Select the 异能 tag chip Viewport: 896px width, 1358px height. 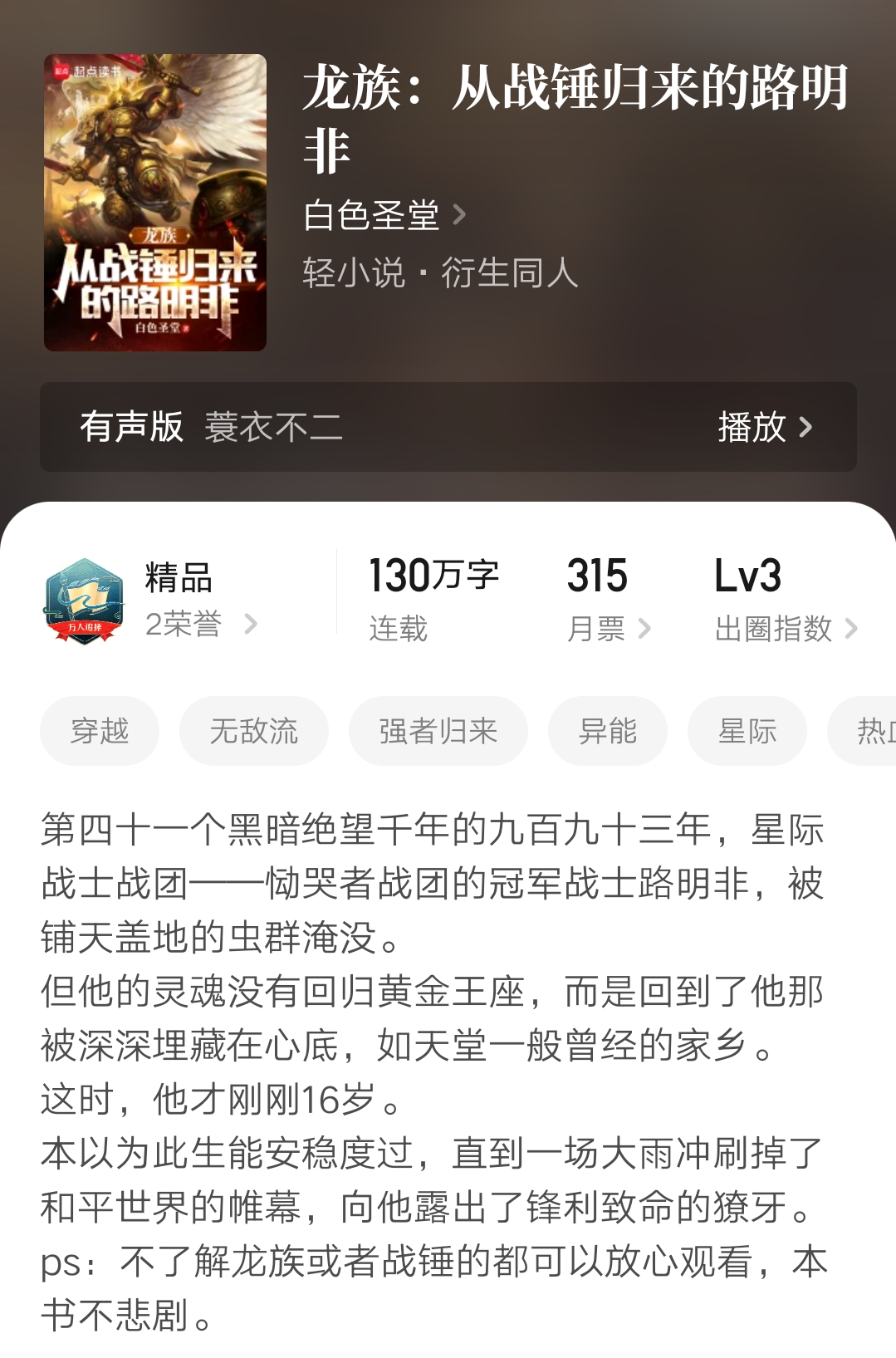[x=607, y=730]
